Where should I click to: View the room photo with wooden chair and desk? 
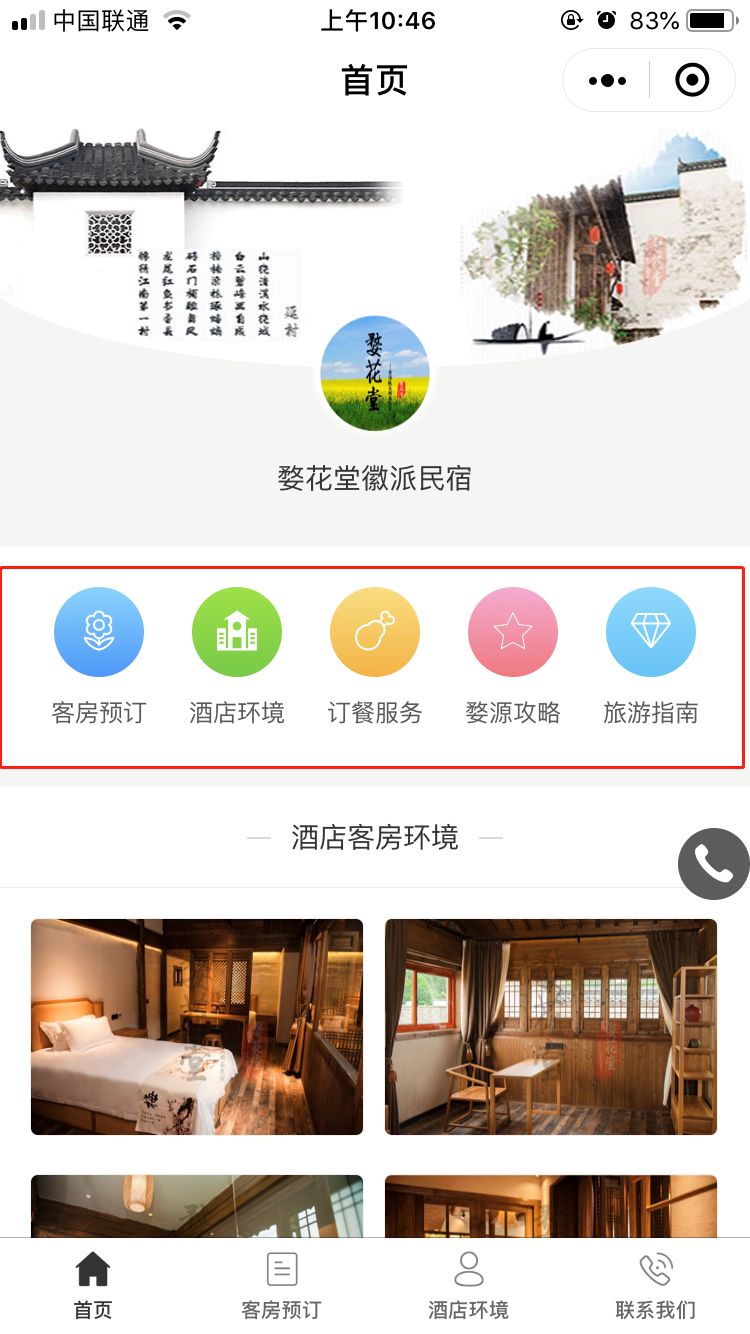pos(551,1026)
